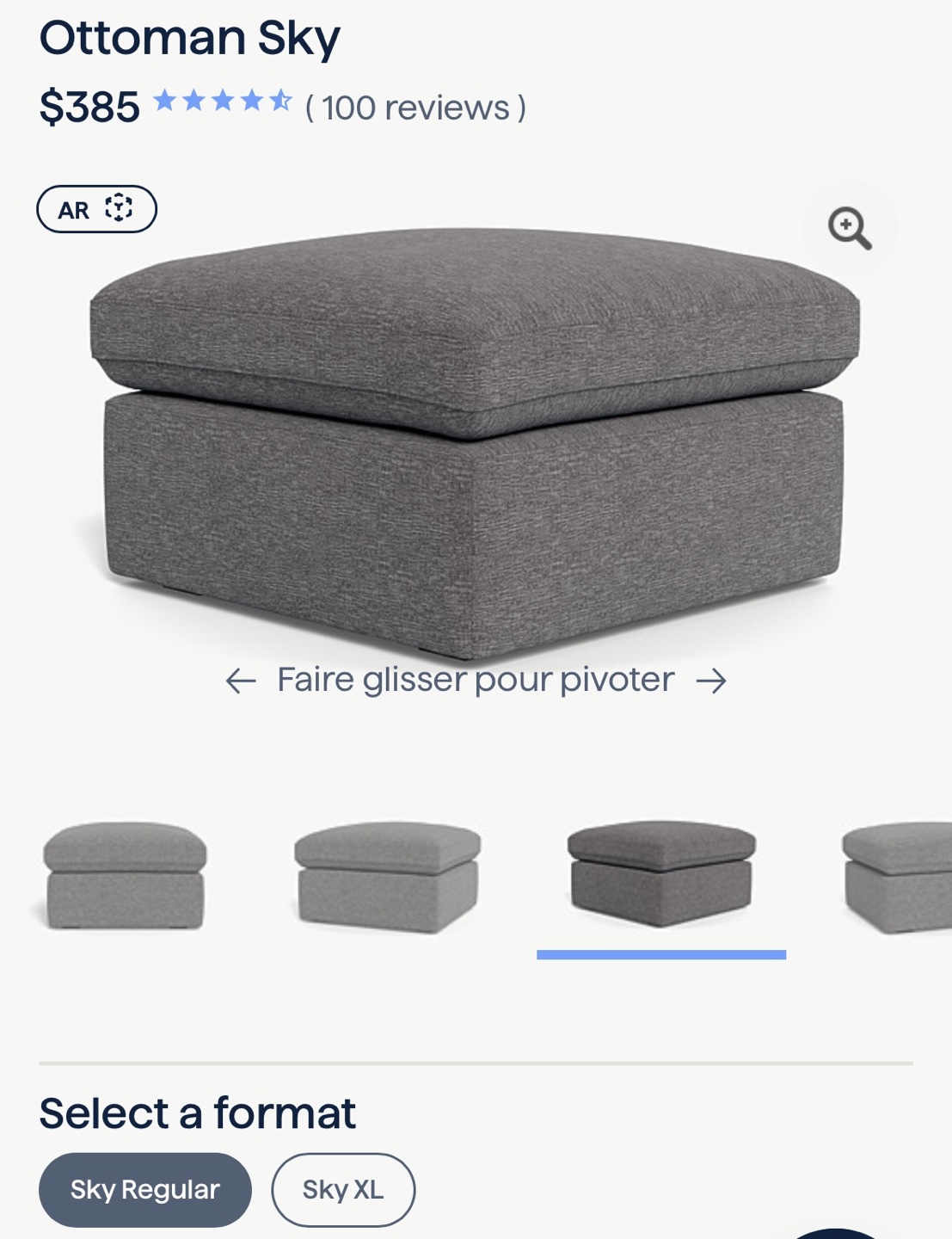Screen dimensions: 952x1239
Task: Select the first front-view ottoman thumbnail
Action: click(x=125, y=876)
